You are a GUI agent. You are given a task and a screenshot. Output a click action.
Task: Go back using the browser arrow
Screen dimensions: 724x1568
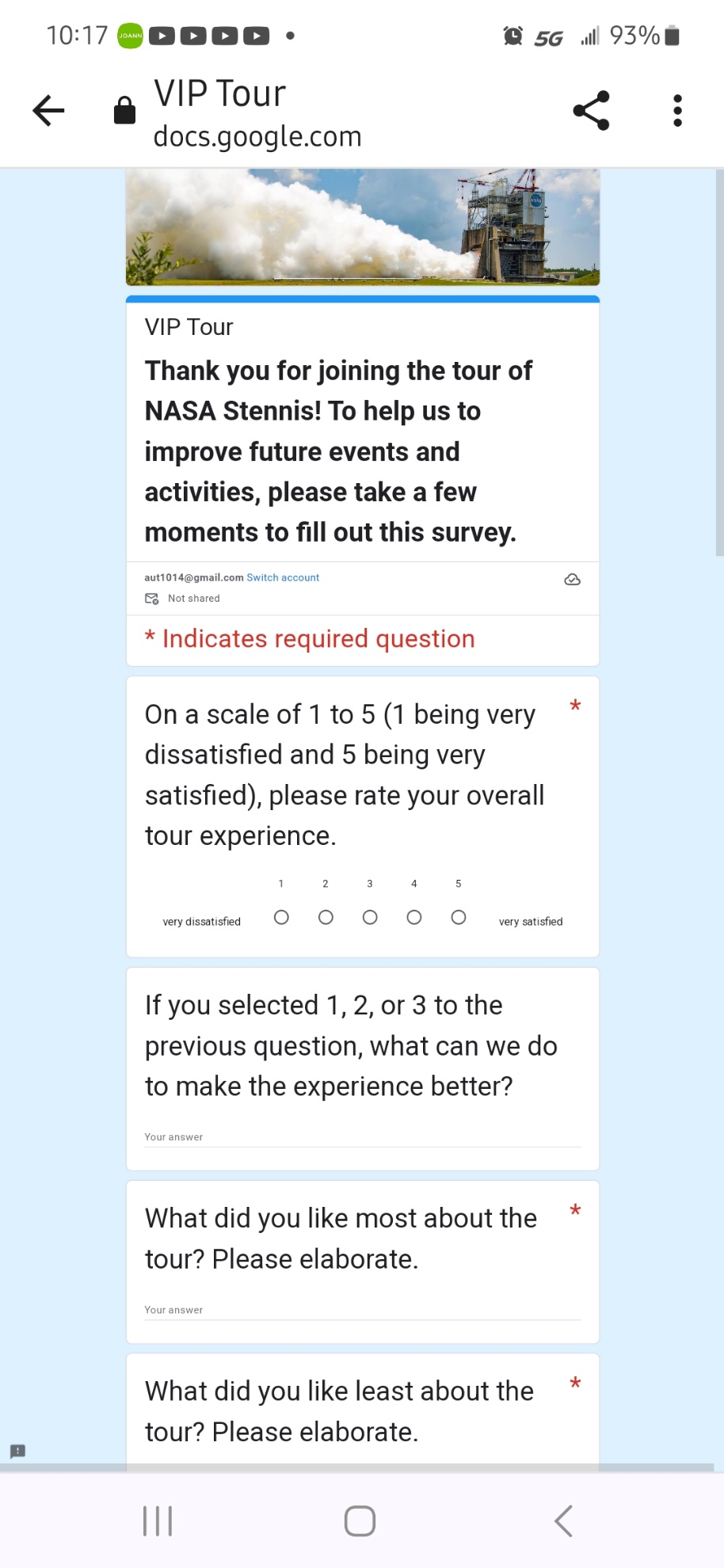[x=48, y=110]
